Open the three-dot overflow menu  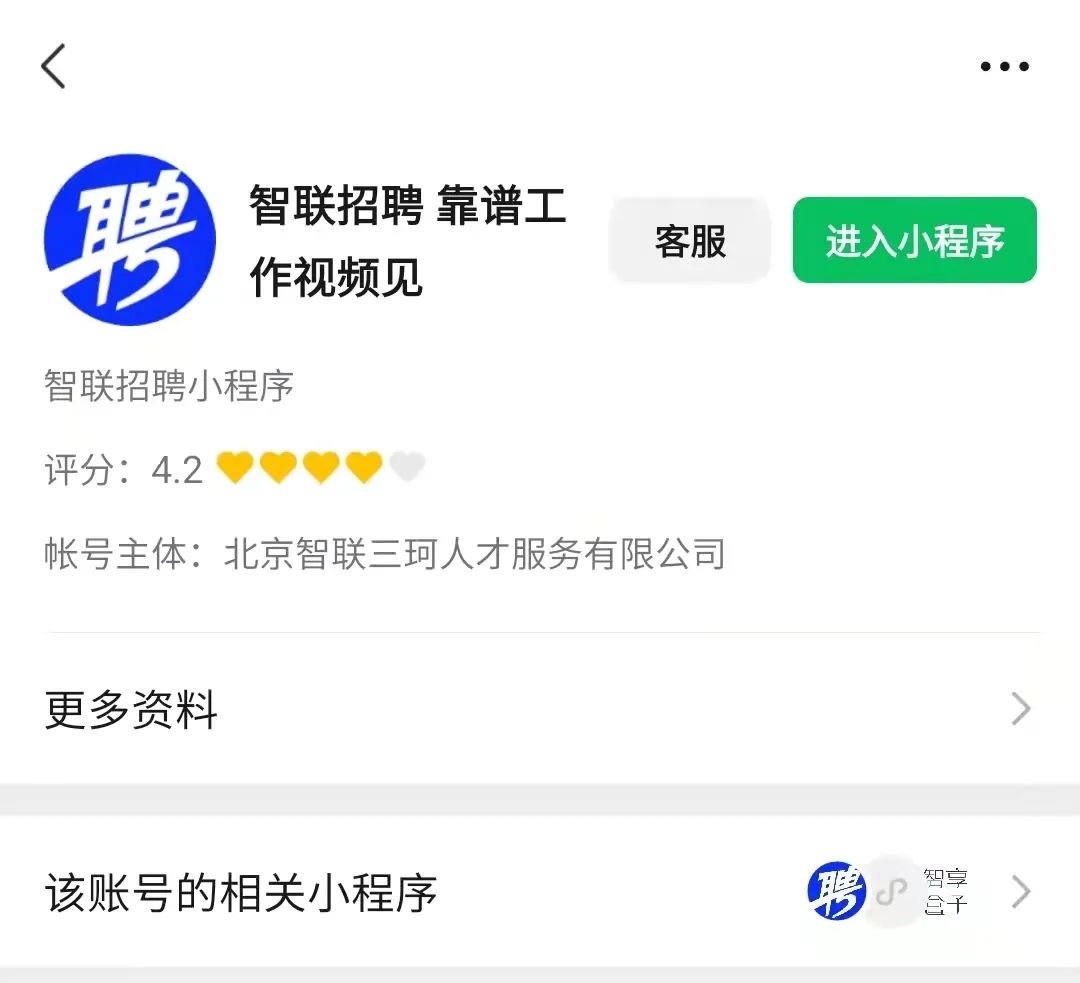click(1004, 67)
